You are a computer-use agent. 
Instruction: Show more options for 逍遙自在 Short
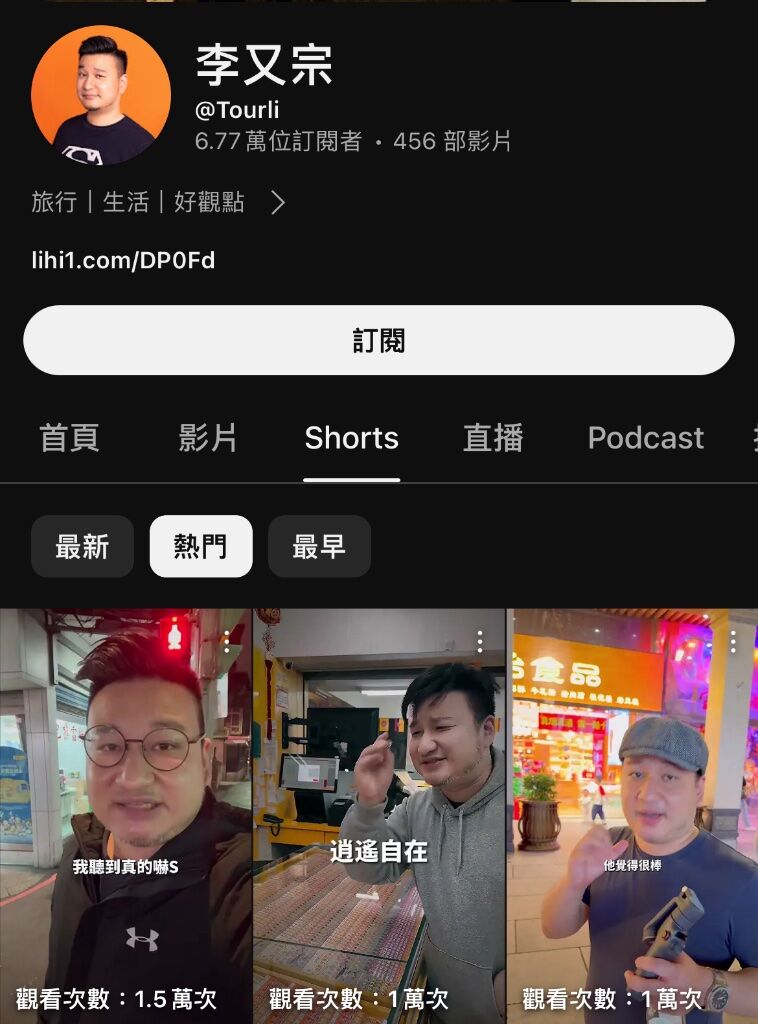480,641
